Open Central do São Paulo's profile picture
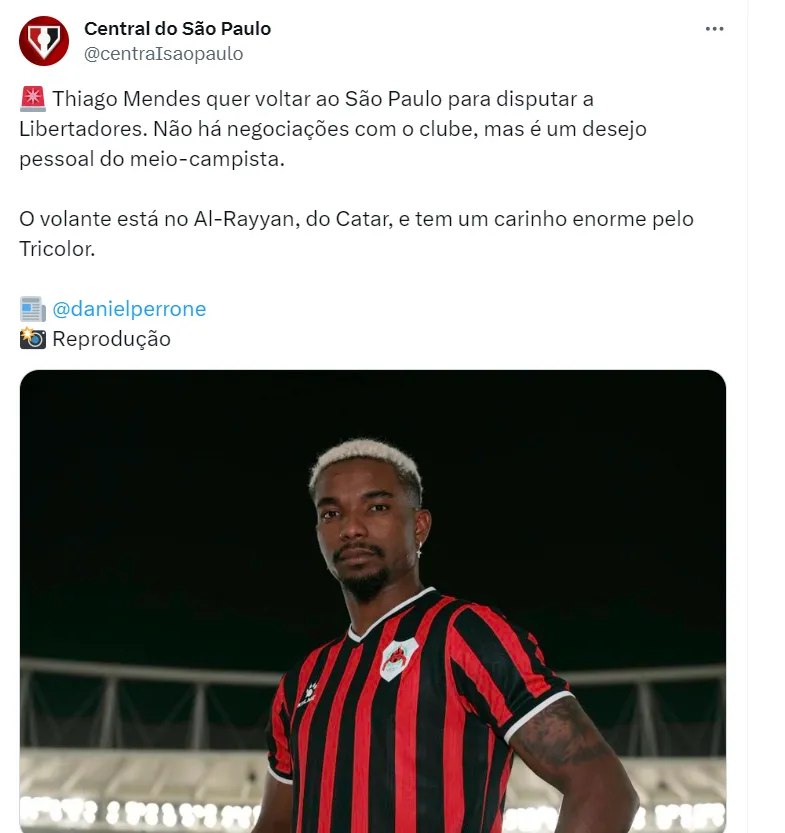 tap(44, 41)
